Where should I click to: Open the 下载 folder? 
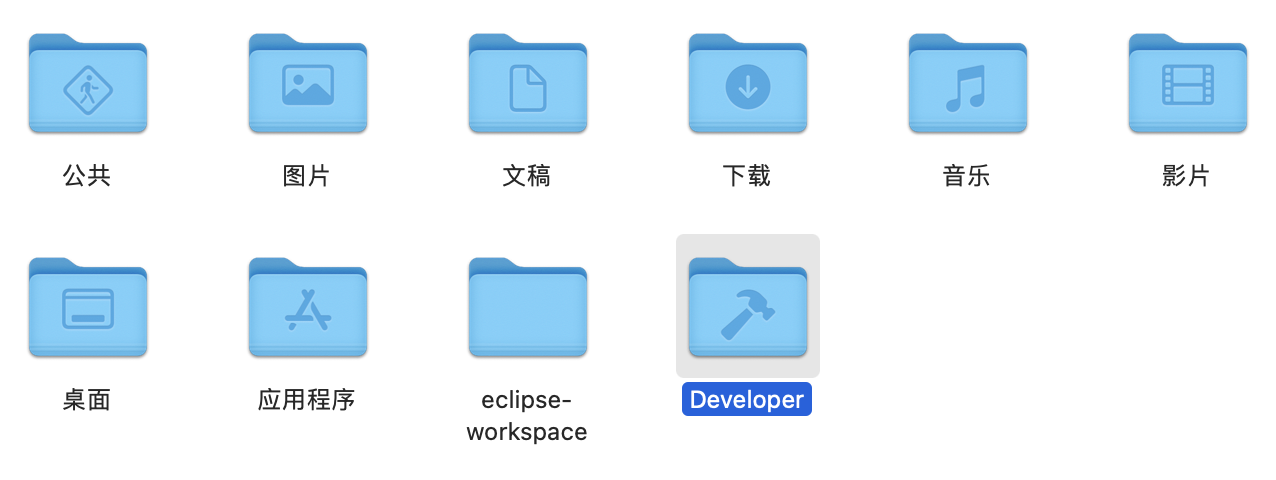coord(748,85)
